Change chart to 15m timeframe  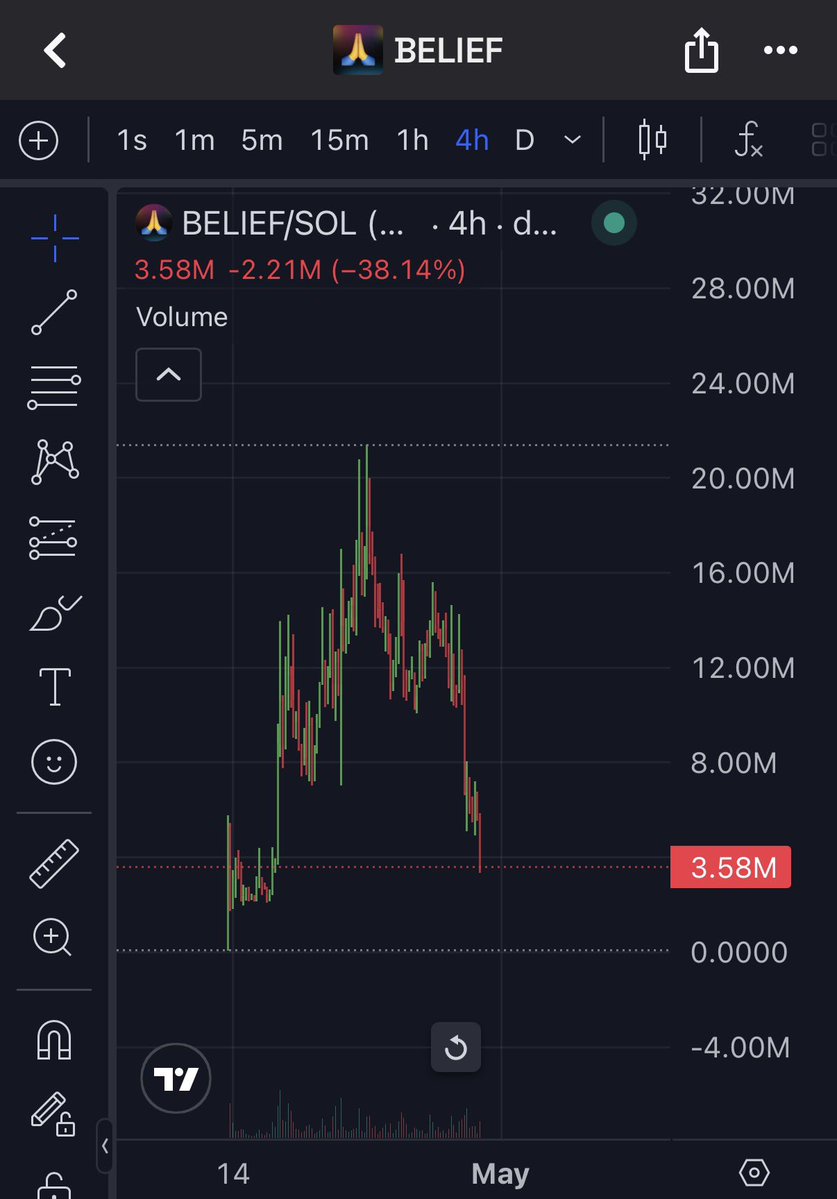pos(339,141)
